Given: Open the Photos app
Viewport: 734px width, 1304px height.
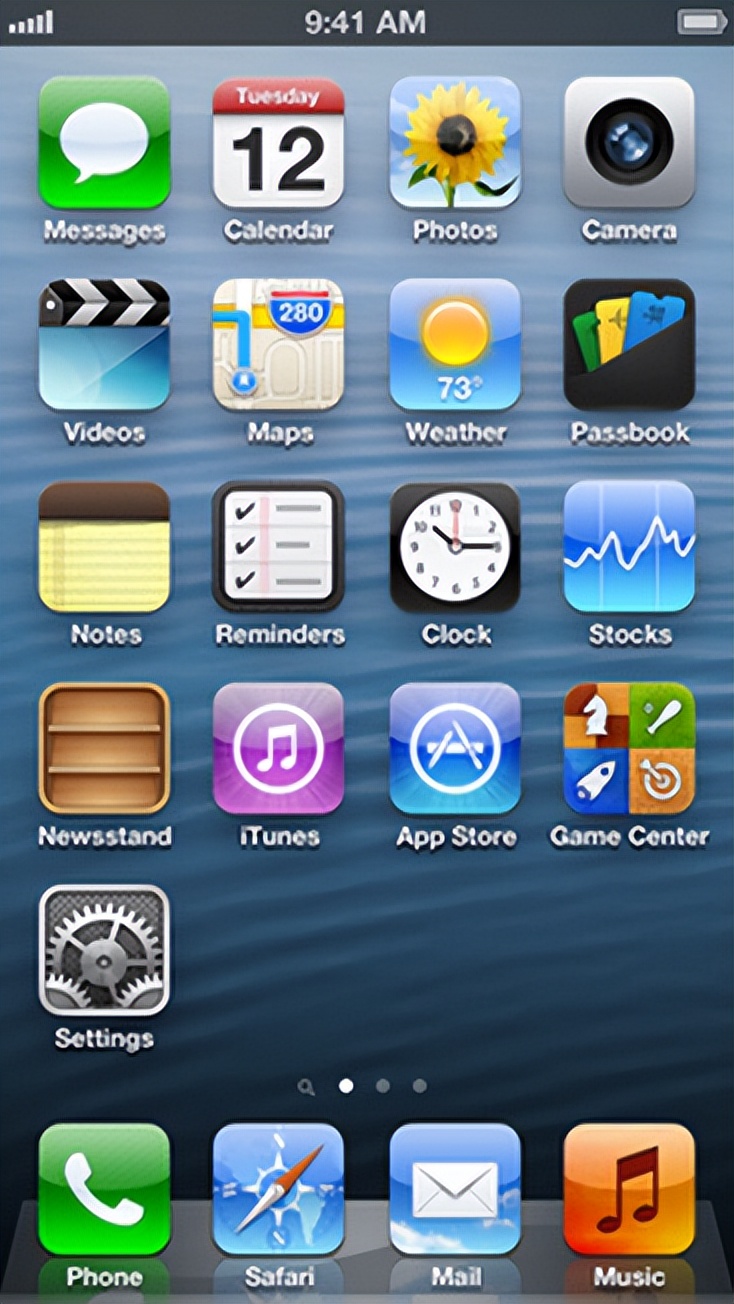Looking at the screenshot, I should coord(455,143).
